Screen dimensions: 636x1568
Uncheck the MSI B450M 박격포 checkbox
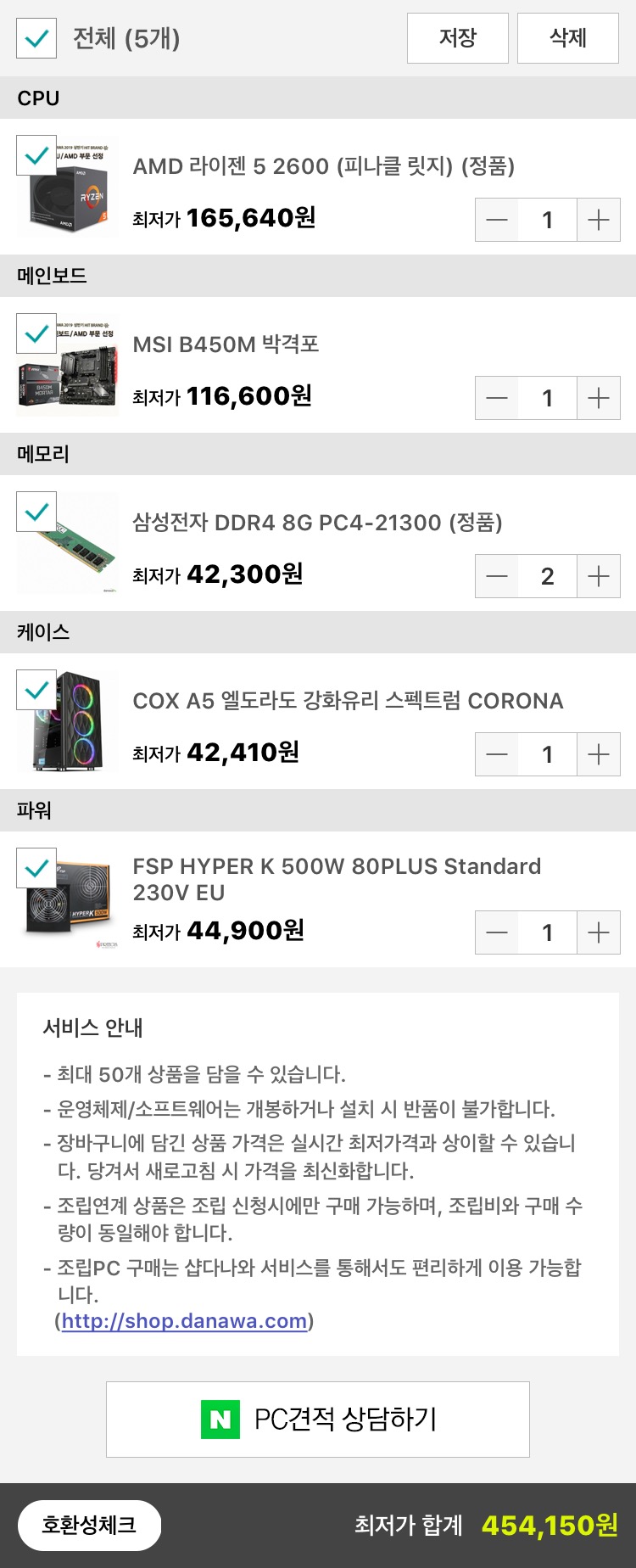click(x=36, y=333)
